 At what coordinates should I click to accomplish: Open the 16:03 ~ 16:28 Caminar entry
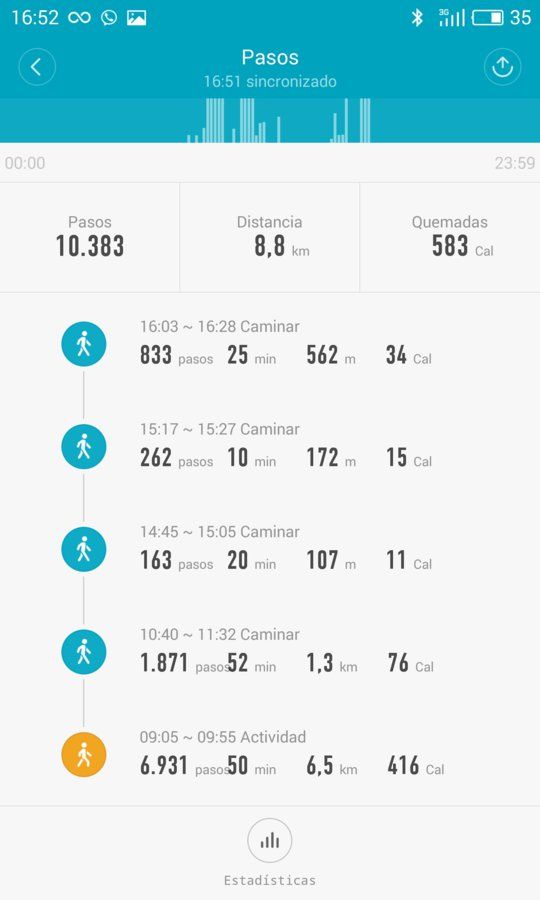tap(270, 344)
